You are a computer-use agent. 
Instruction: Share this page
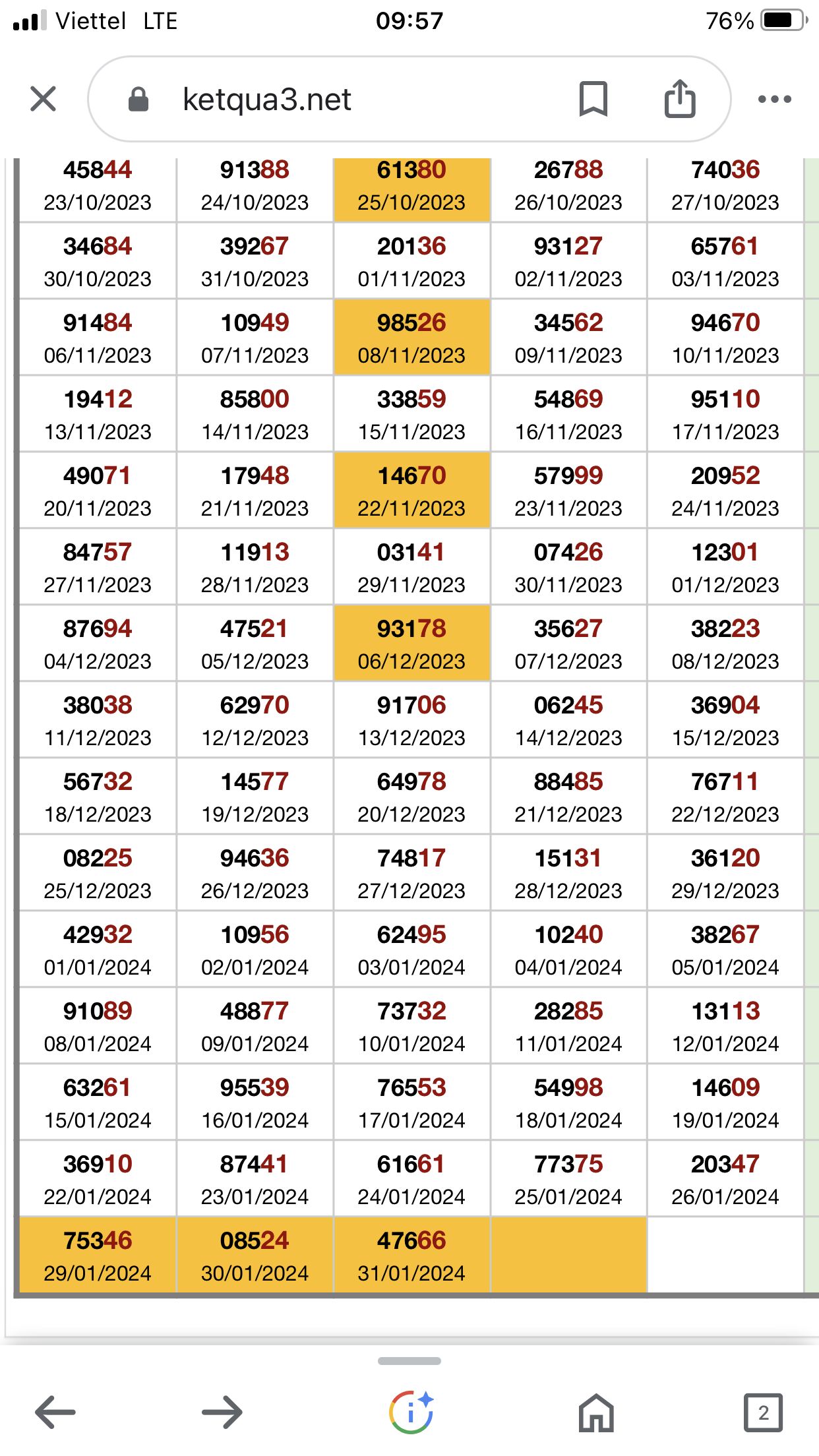[x=680, y=99]
